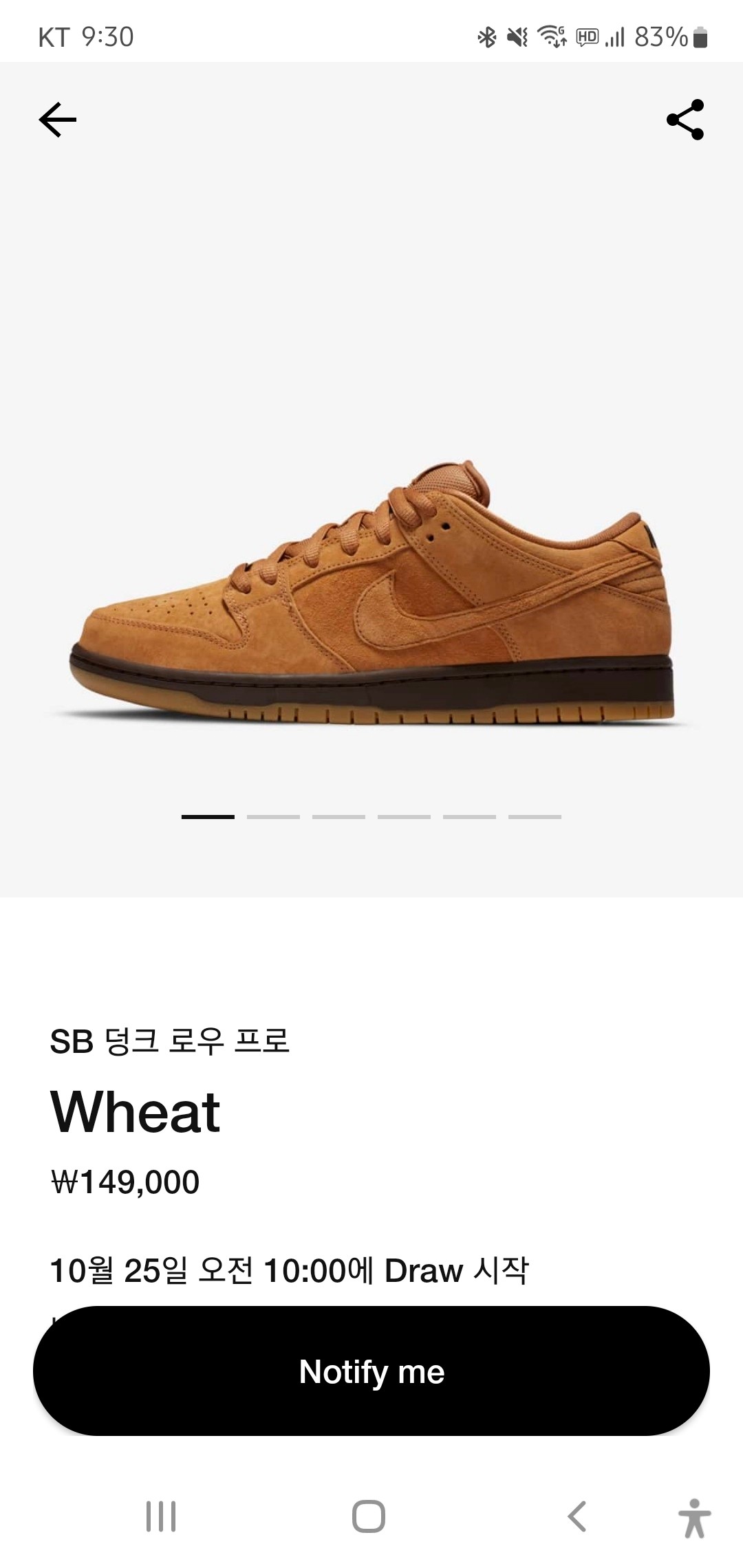Go to the home screen
Screen dimensions: 743x1568
[369, 1516]
